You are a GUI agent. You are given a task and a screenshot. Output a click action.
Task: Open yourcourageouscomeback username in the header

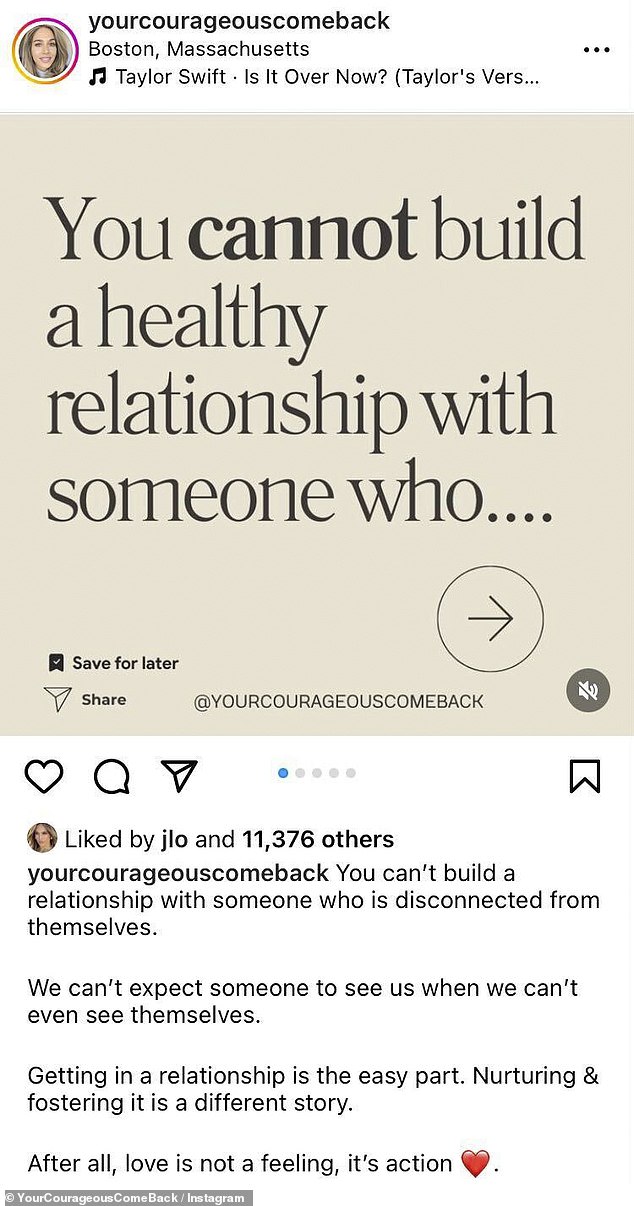pyautogui.click(x=238, y=20)
